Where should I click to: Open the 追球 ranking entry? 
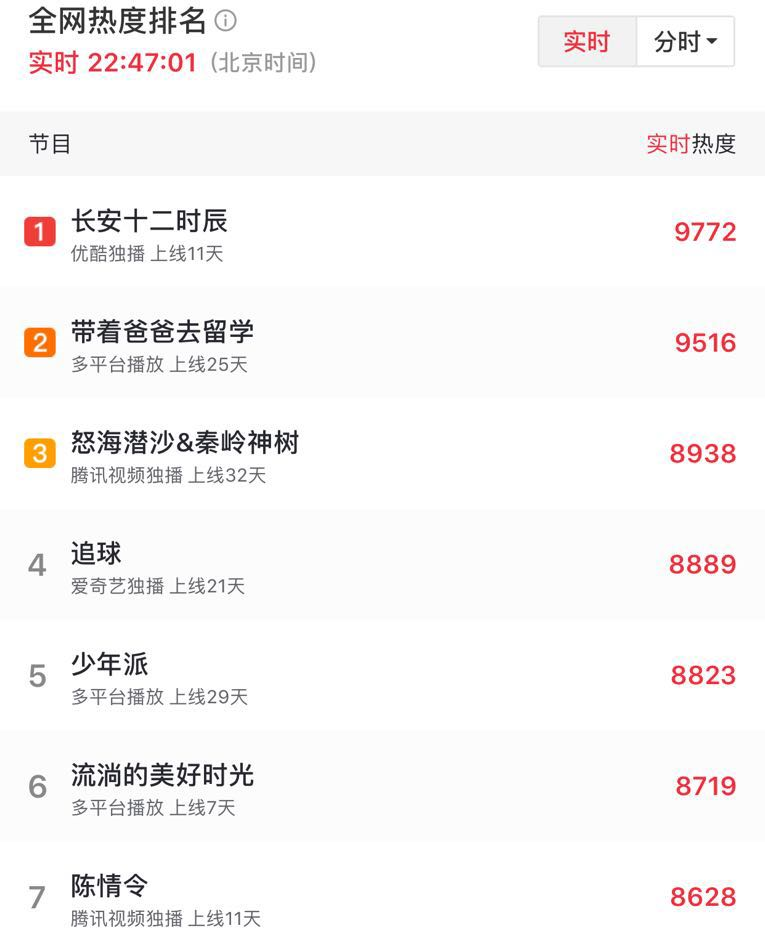(96, 554)
